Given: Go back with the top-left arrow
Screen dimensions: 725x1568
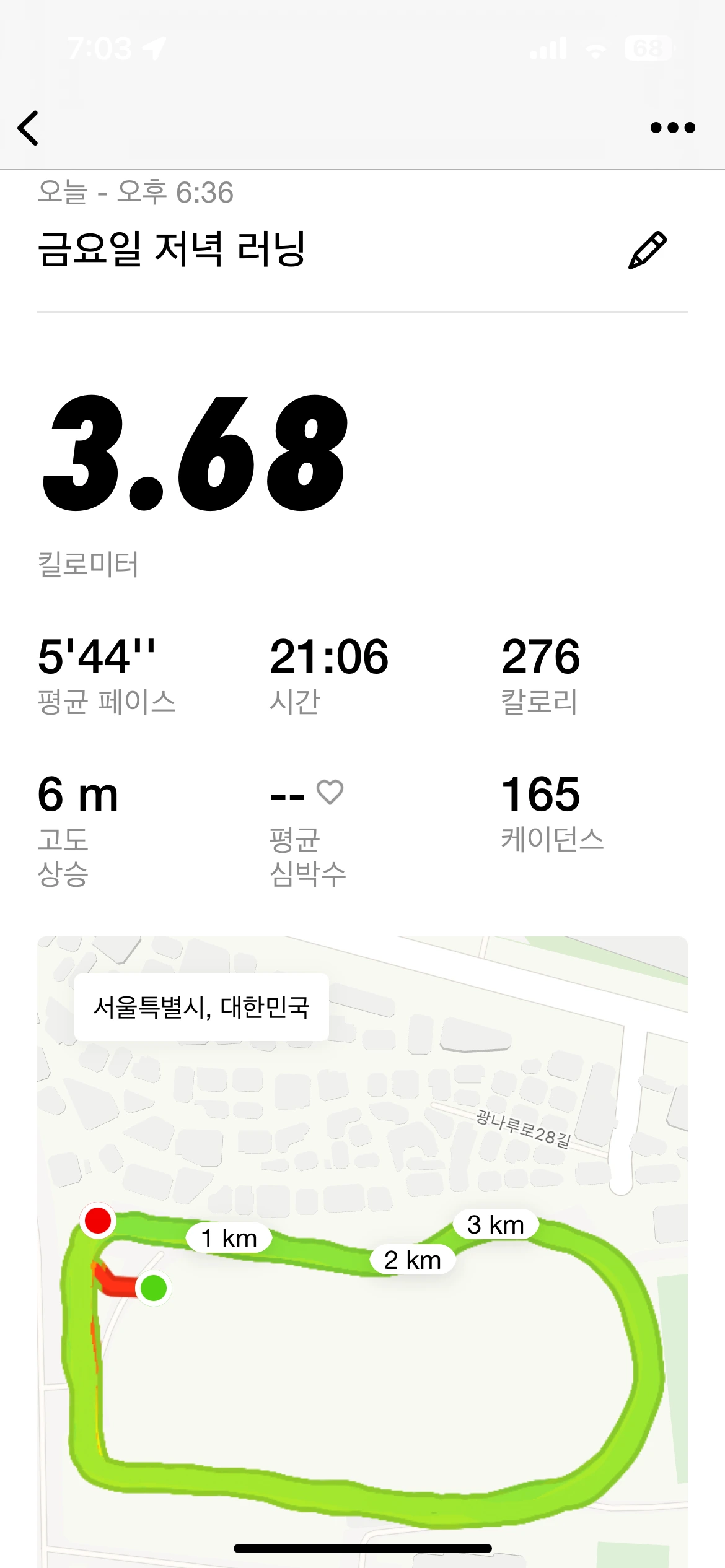Looking at the screenshot, I should [x=28, y=128].
